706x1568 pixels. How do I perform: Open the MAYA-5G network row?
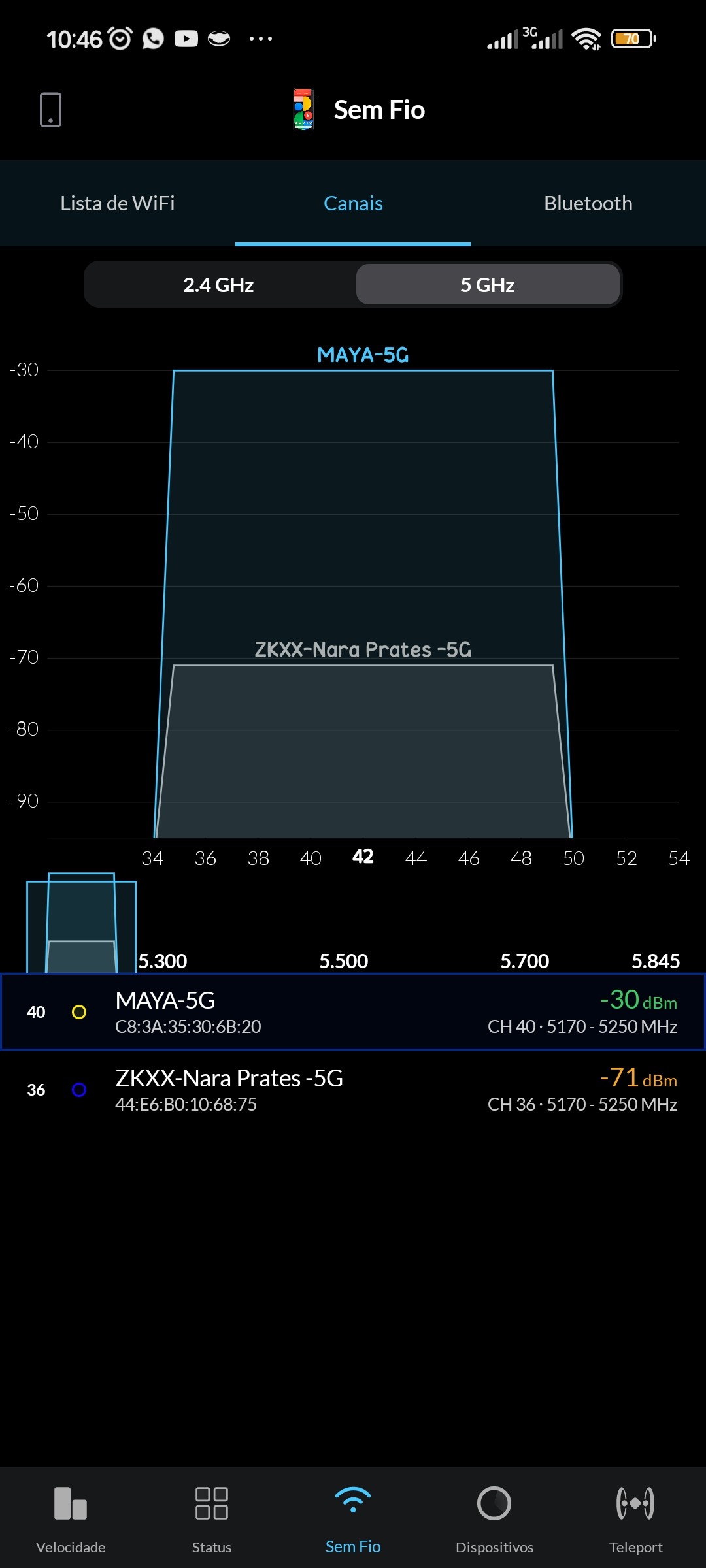(x=353, y=1012)
